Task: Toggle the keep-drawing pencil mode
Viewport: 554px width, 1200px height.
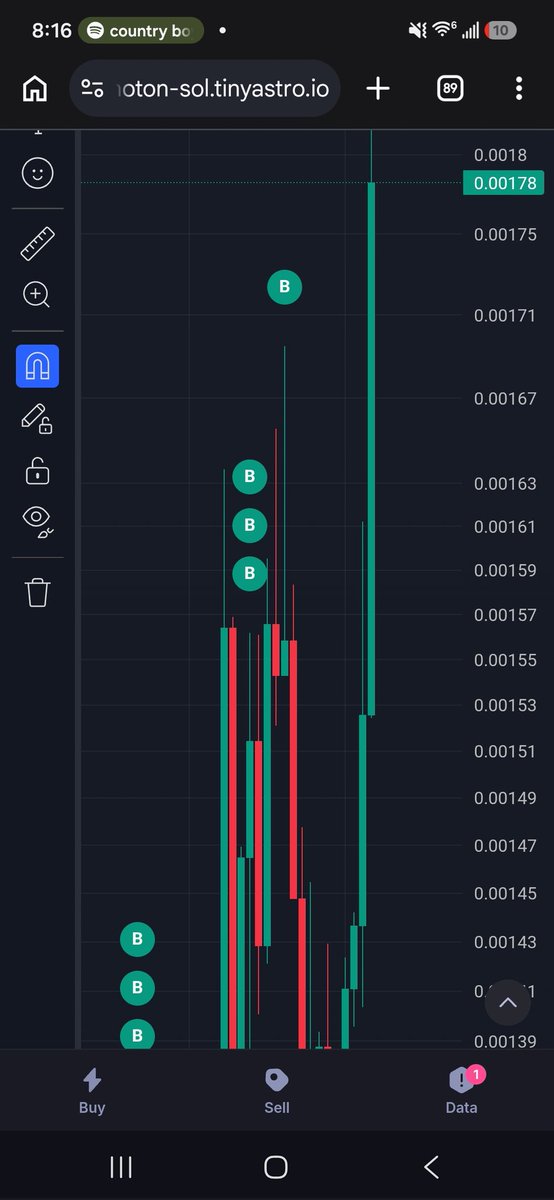Action: 37,418
